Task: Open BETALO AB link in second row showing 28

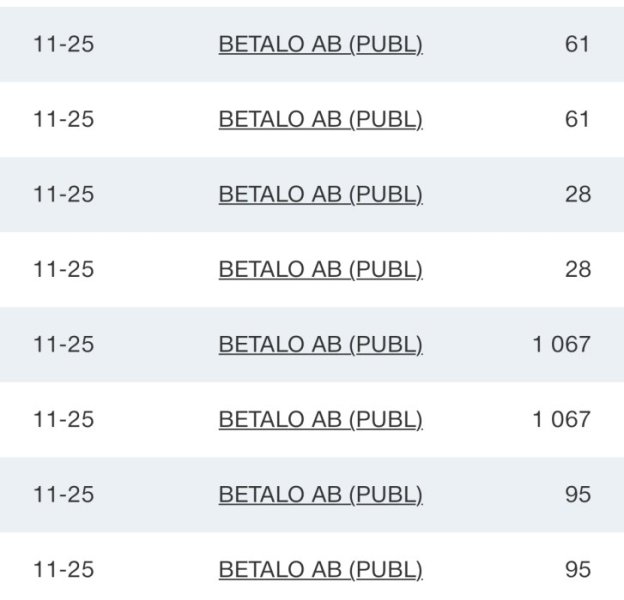Action: pos(320,270)
